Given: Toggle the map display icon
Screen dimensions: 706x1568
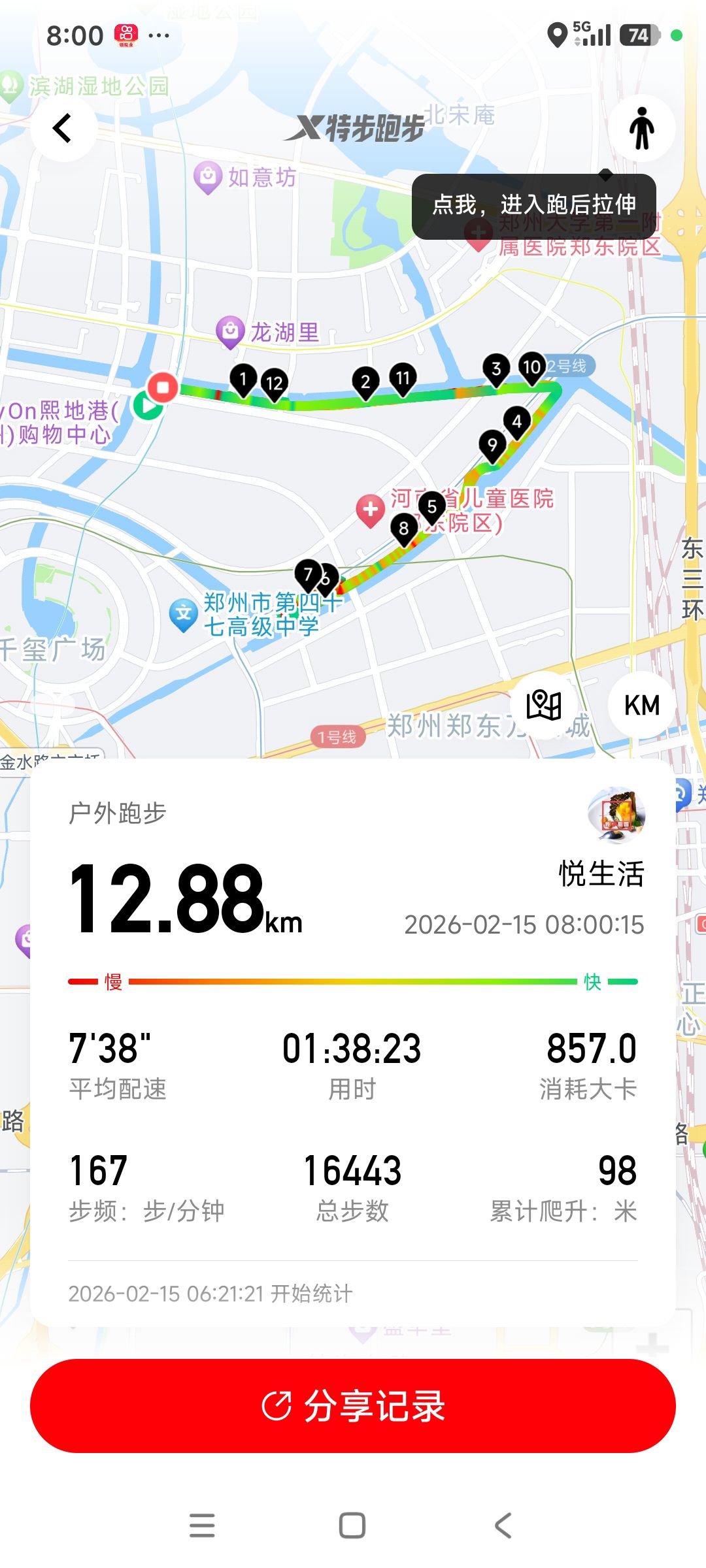Looking at the screenshot, I should click(544, 705).
